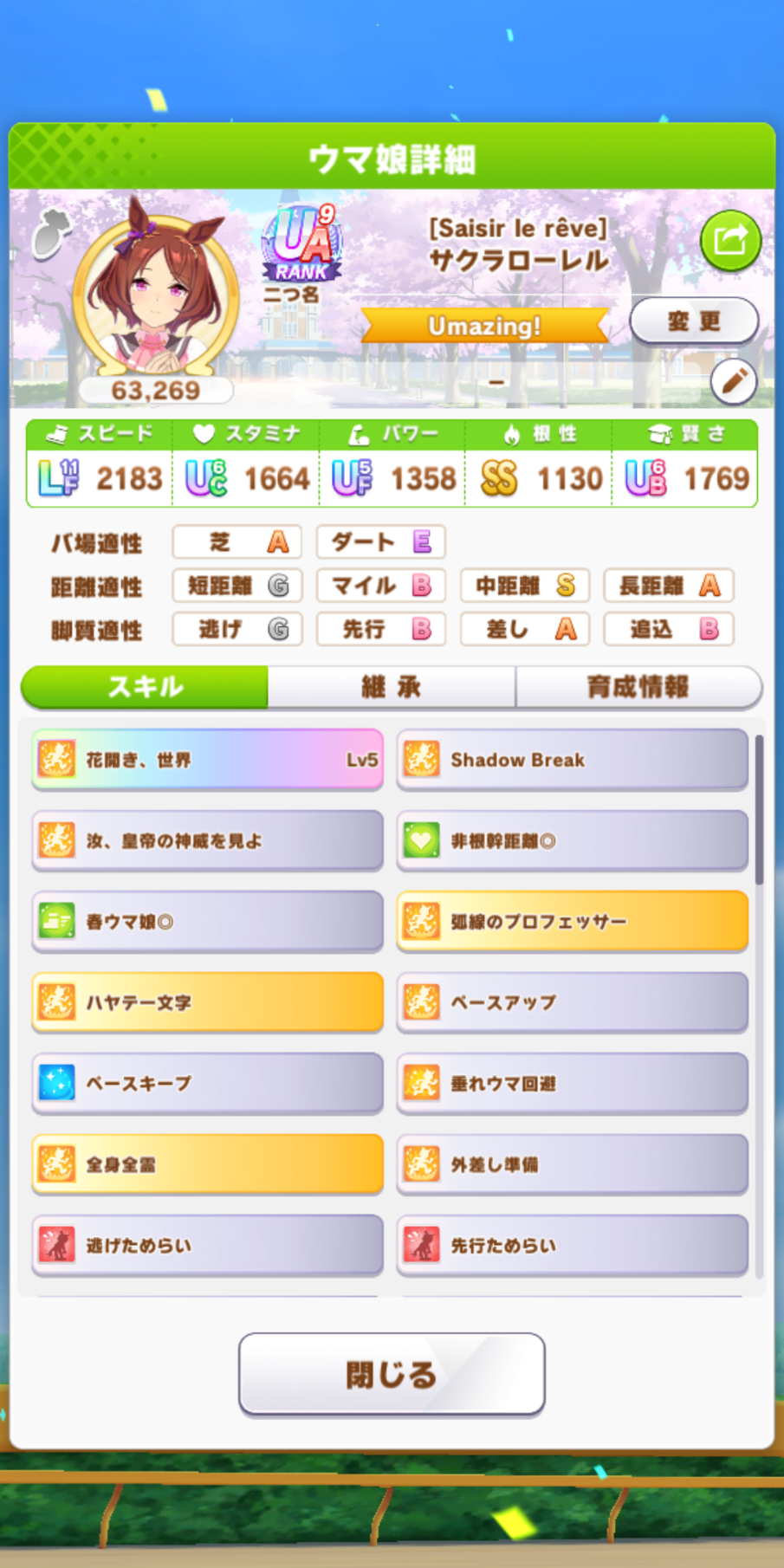
Task: Open the ハヤテ一文字 skill
Action: tap(207, 1002)
